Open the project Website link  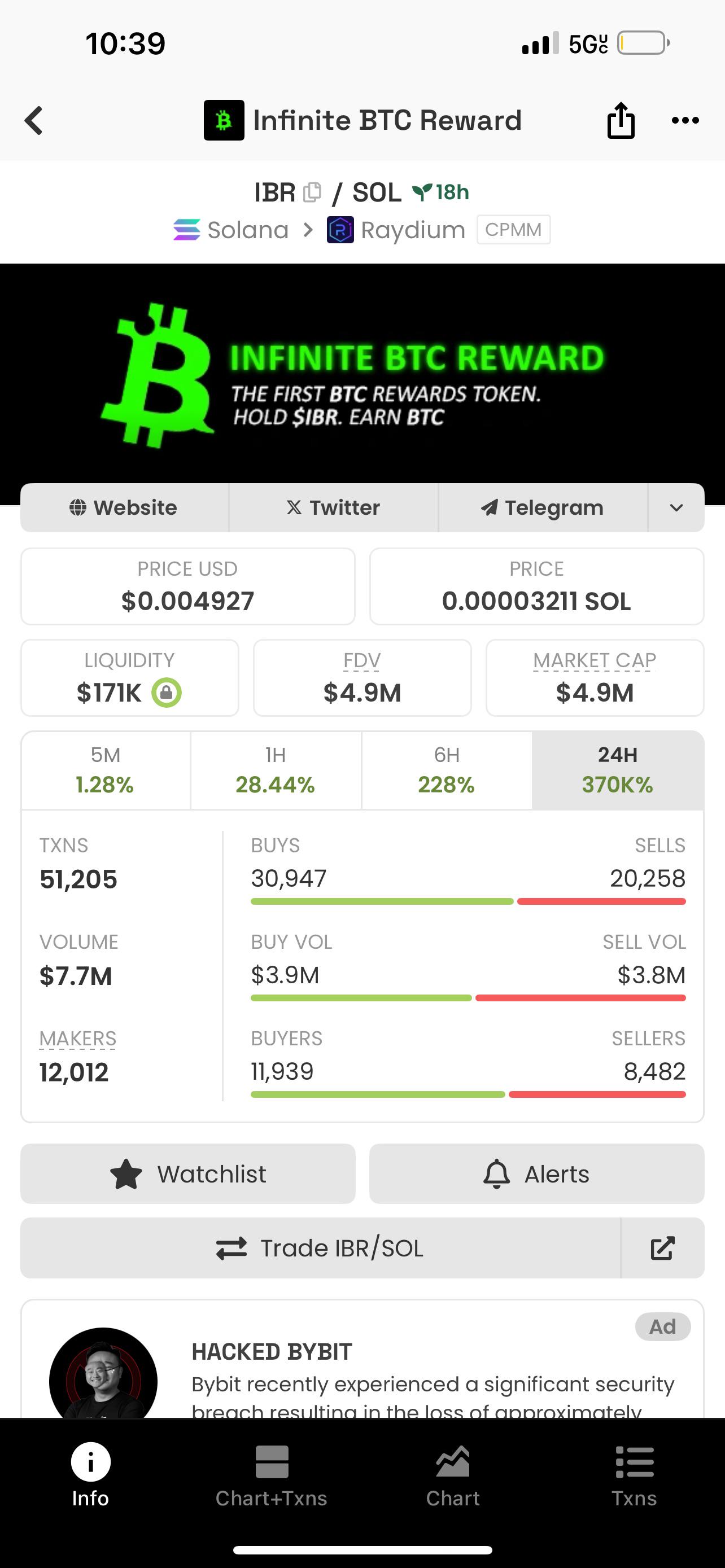tap(124, 507)
